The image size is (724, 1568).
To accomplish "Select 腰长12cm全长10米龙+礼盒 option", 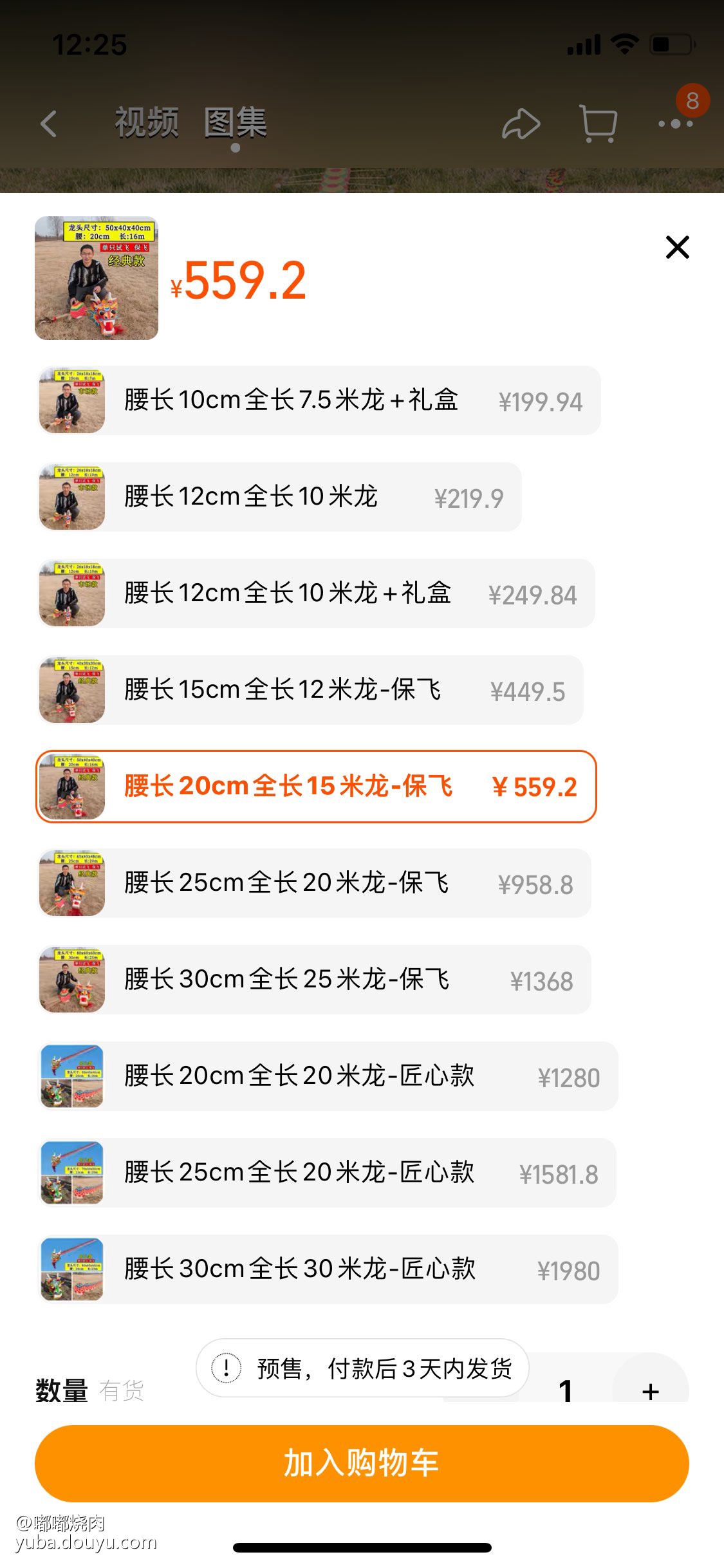I will point(315,593).
